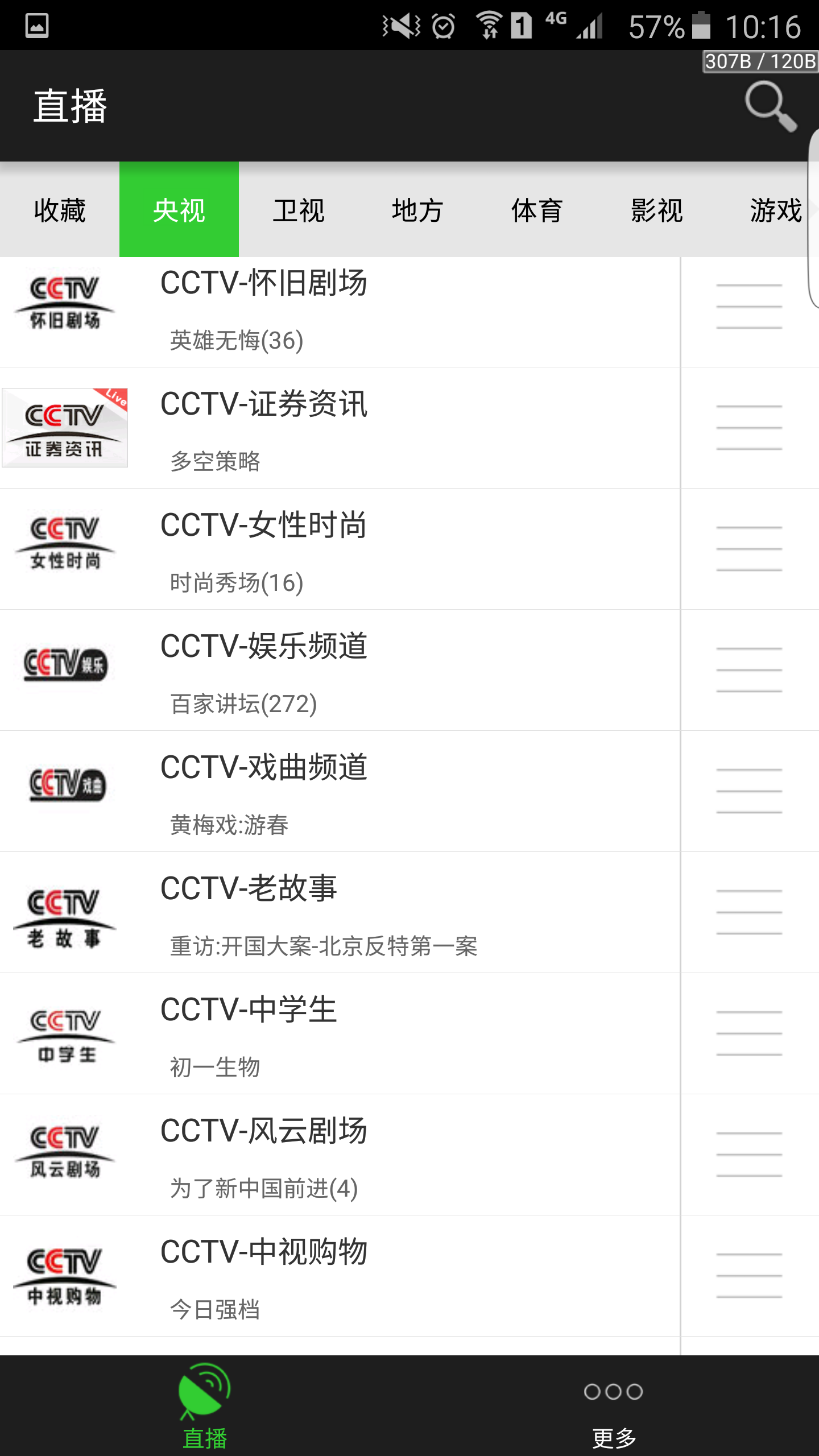Viewport: 819px width, 1456px height.
Task: Open the search magnifier icon
Action: point(771,106)
